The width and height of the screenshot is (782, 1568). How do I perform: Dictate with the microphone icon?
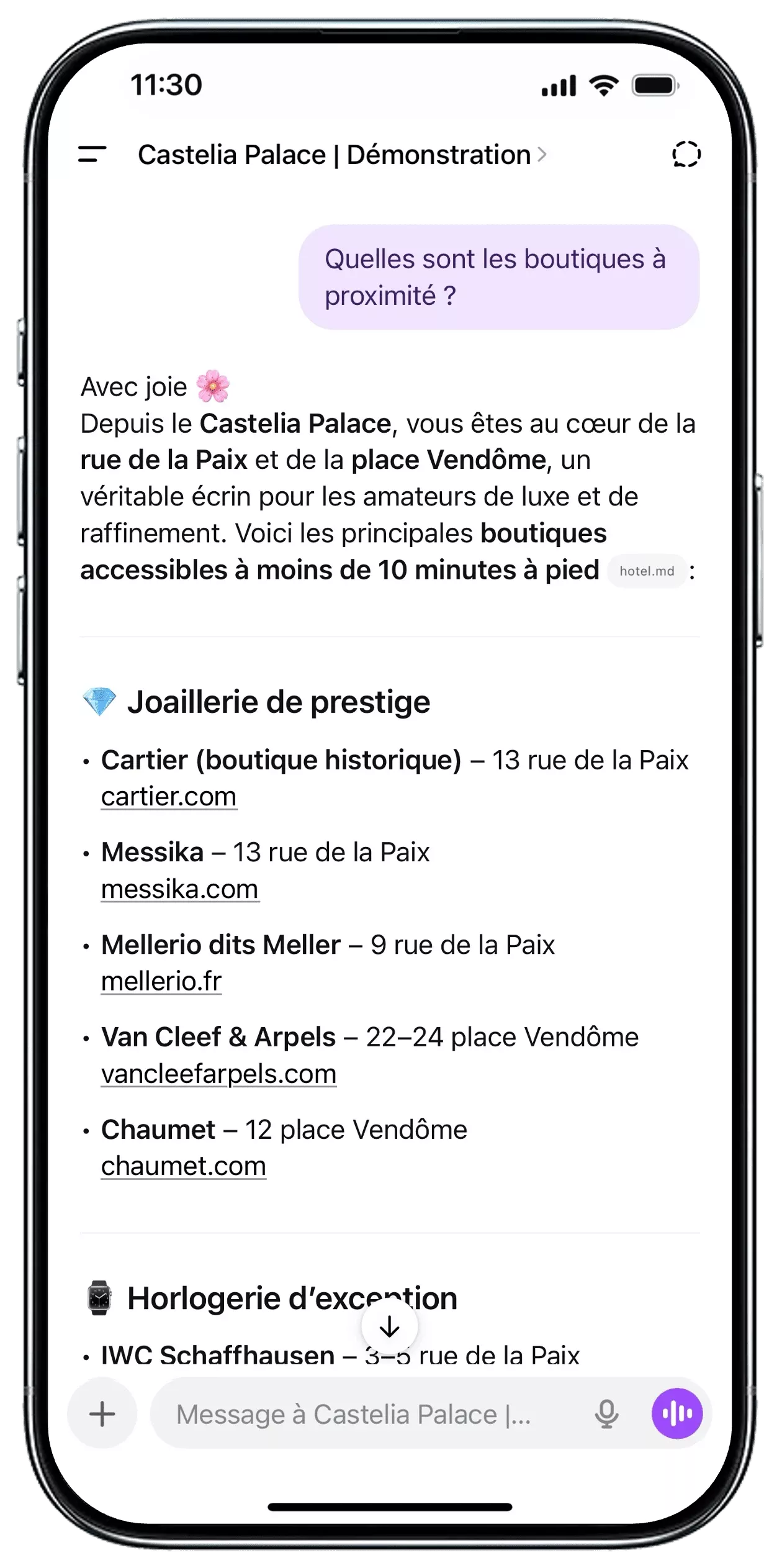coord(606,1414)
